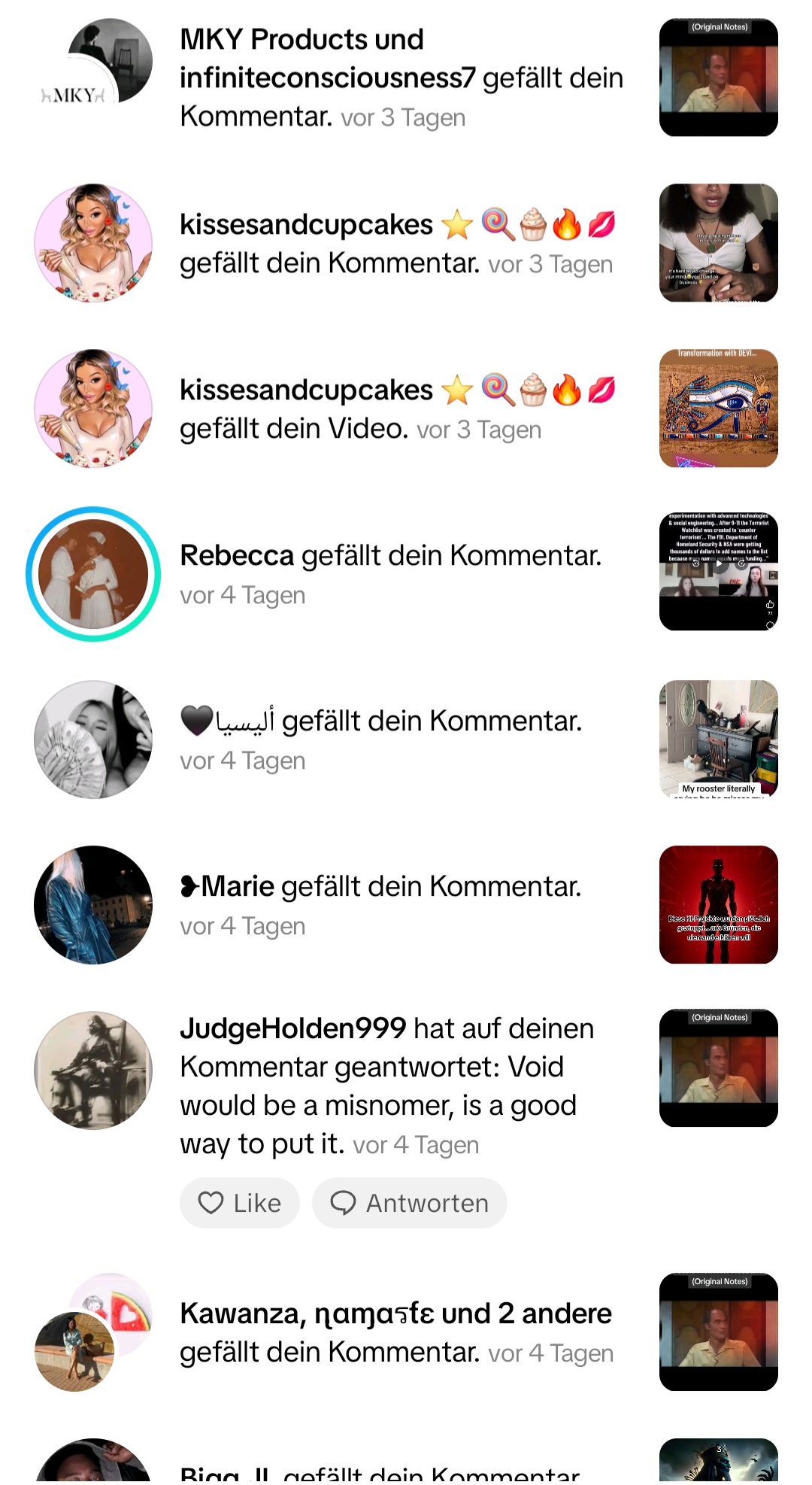Open the red robot video thumbnail
Viewport: 812px width, 1485px height.
pyautogui.click(x=718, y=905)
